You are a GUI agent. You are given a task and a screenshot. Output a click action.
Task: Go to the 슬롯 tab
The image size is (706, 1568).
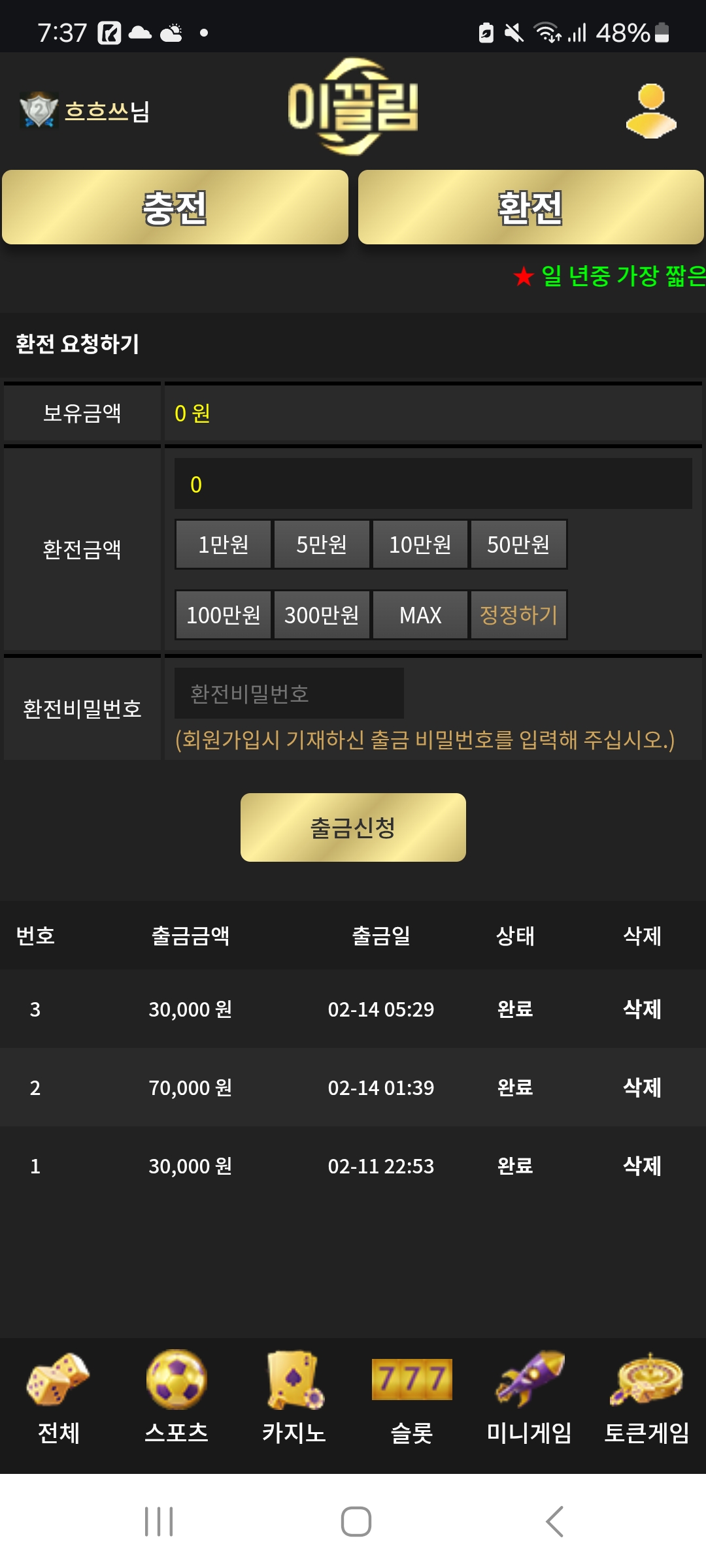coord(412,1398)
